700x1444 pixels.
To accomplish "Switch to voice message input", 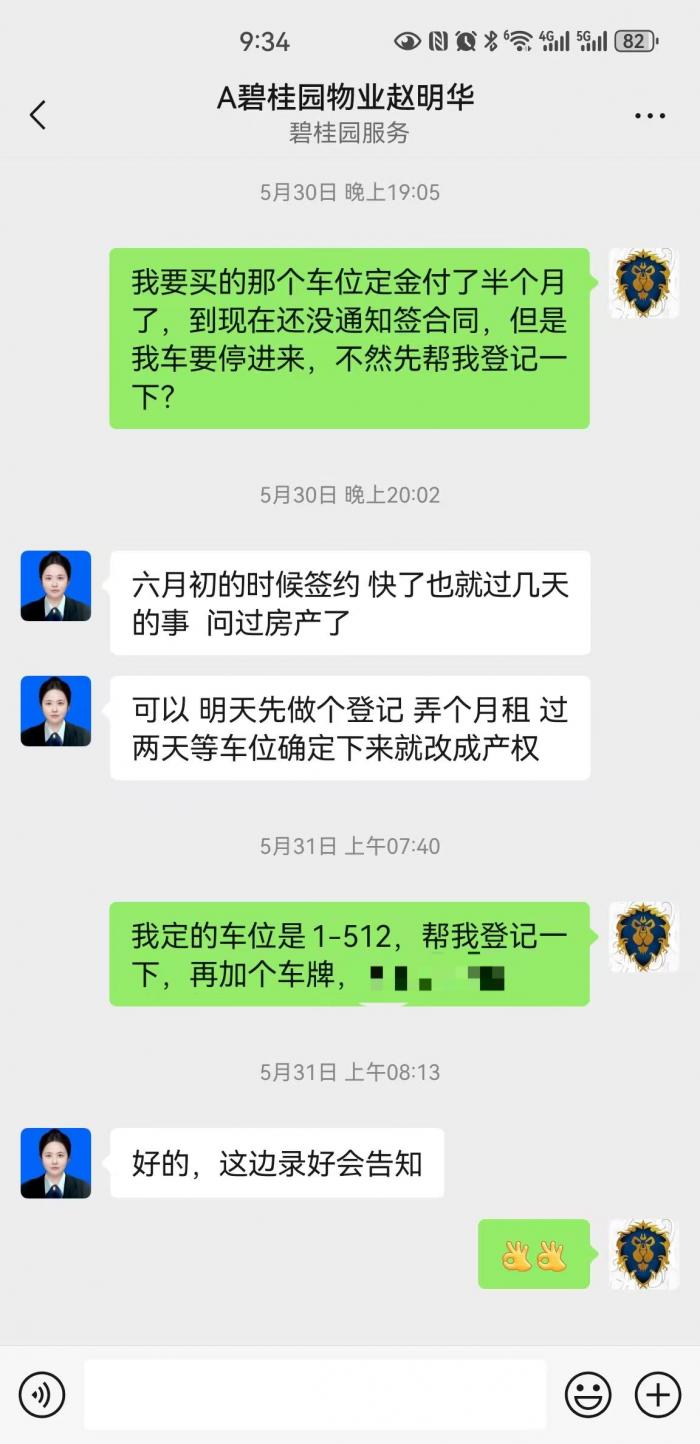I will [x=42, y=1394].
